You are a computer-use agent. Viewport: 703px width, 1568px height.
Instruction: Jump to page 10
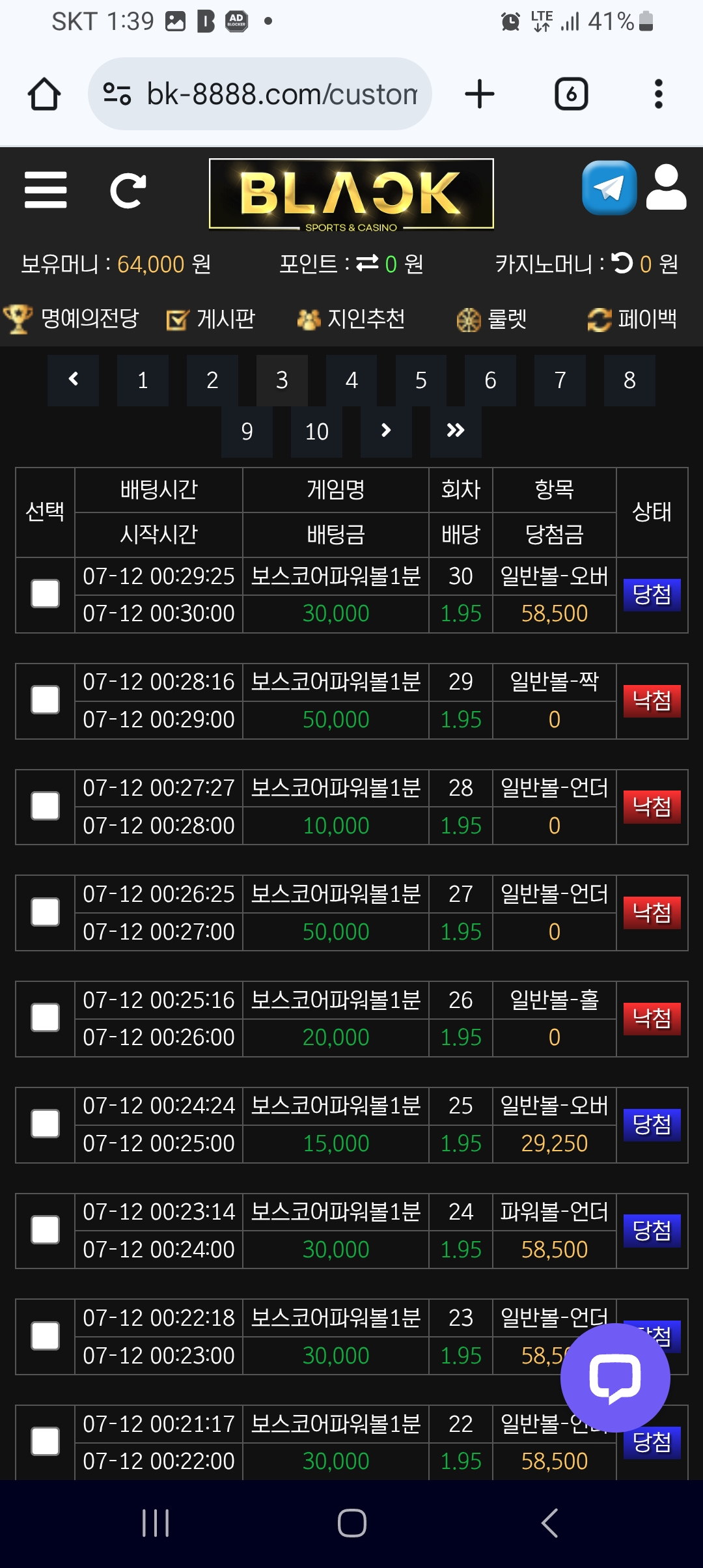[316, 432]
